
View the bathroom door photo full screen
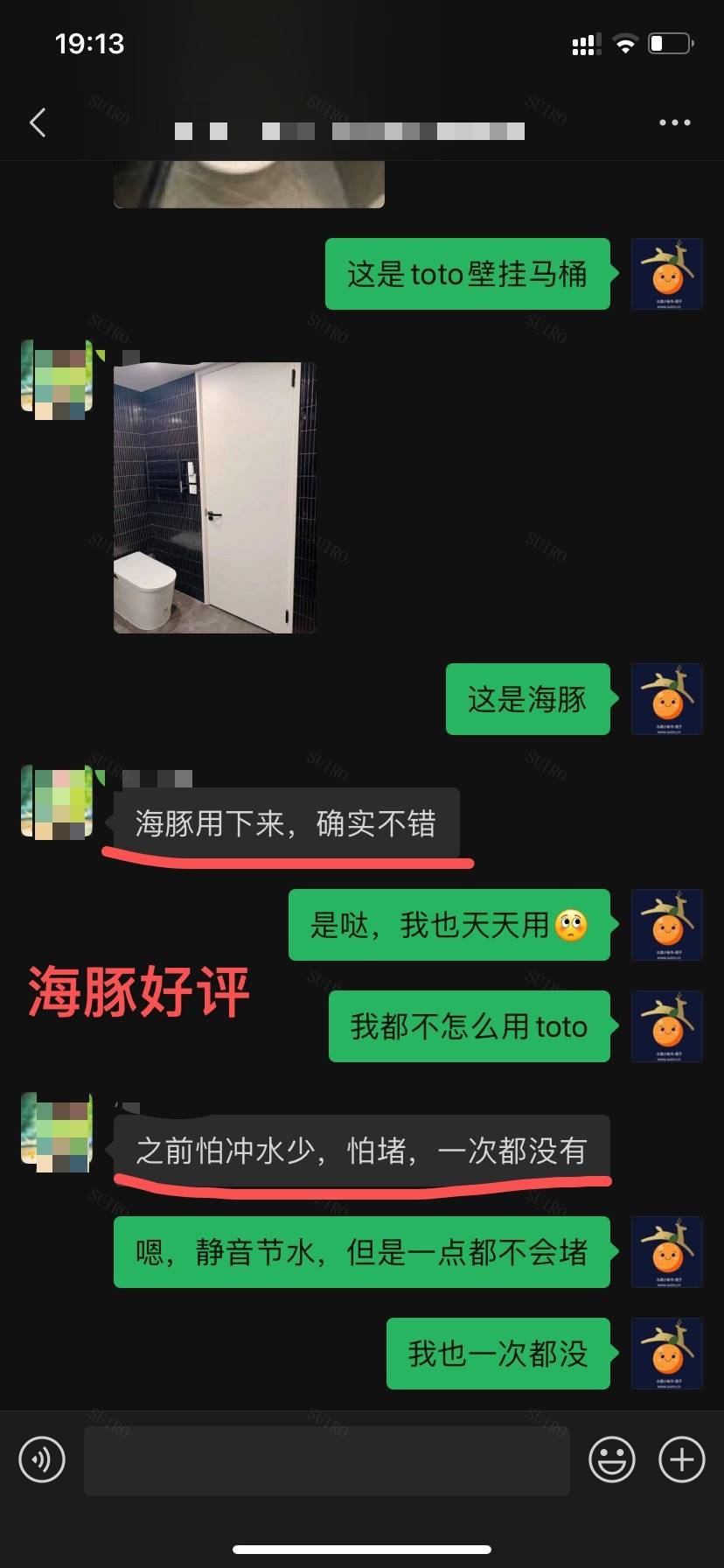tap(214, 497)
